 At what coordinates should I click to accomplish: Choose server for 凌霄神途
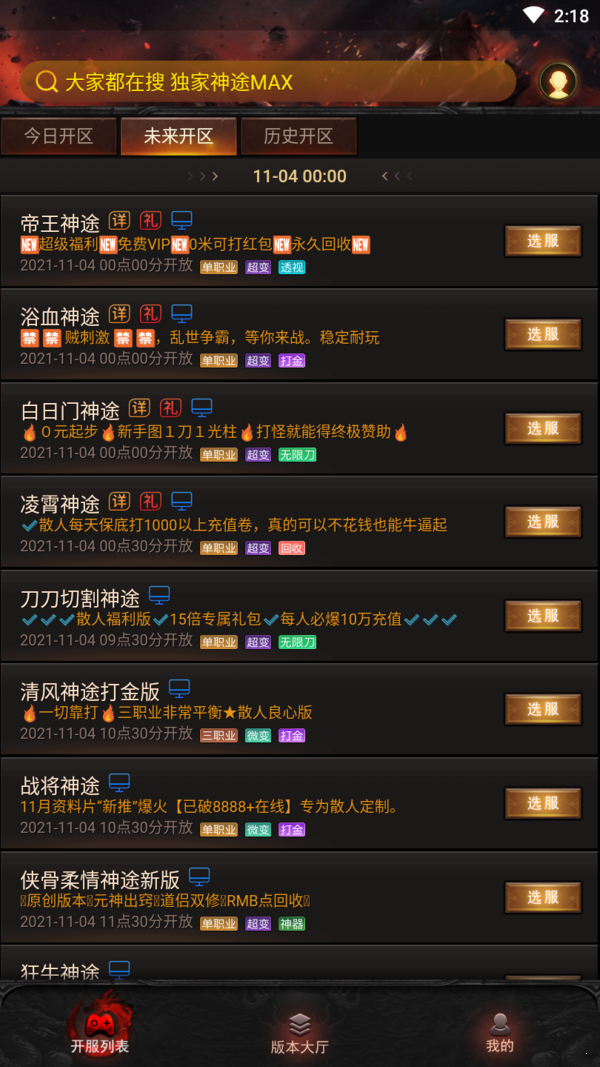tap(543, 522)
